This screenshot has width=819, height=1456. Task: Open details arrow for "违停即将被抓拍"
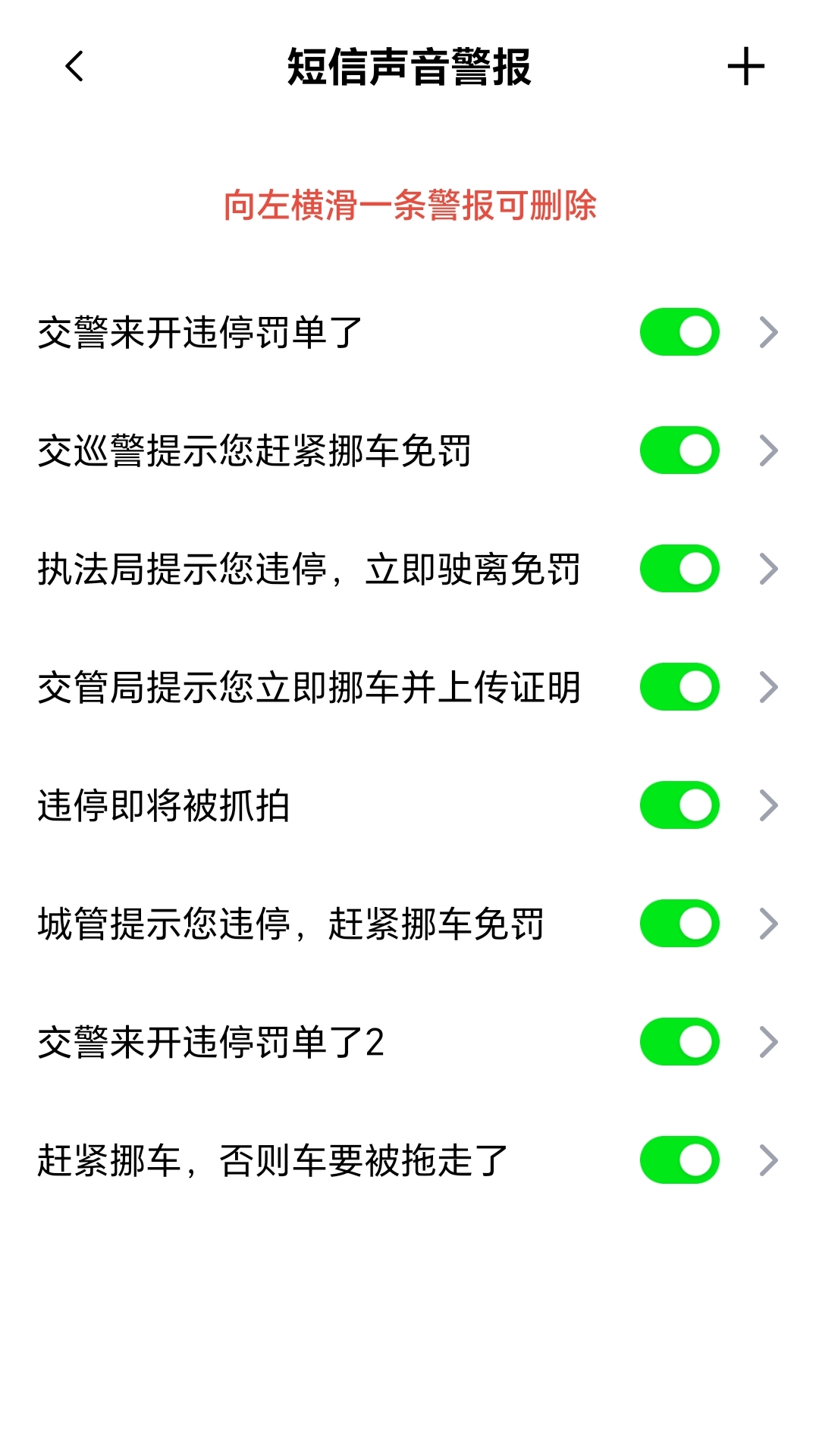coord(770,805)
